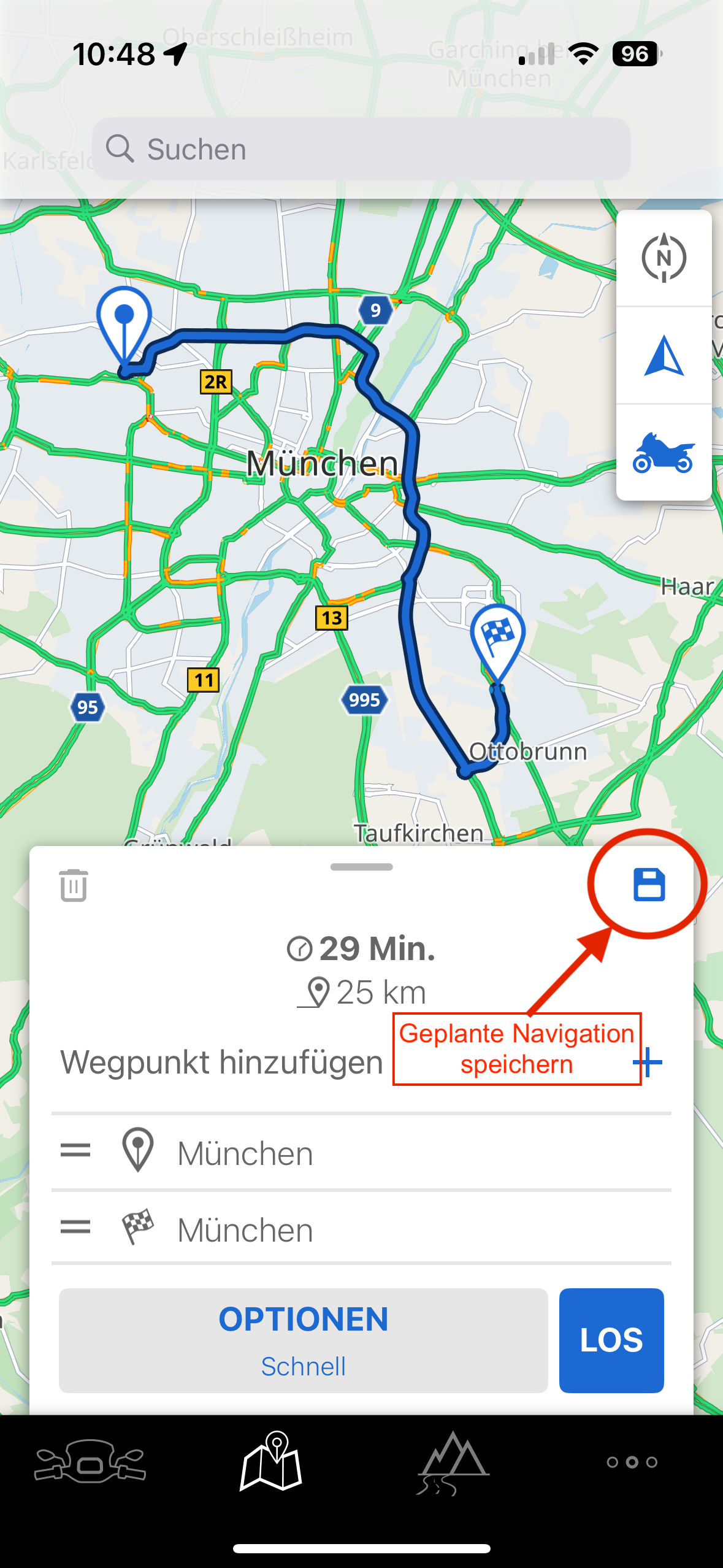This screenshot has width=723, height=1568.
Task: Delete the planned route with trash icon
Action: 74,885
